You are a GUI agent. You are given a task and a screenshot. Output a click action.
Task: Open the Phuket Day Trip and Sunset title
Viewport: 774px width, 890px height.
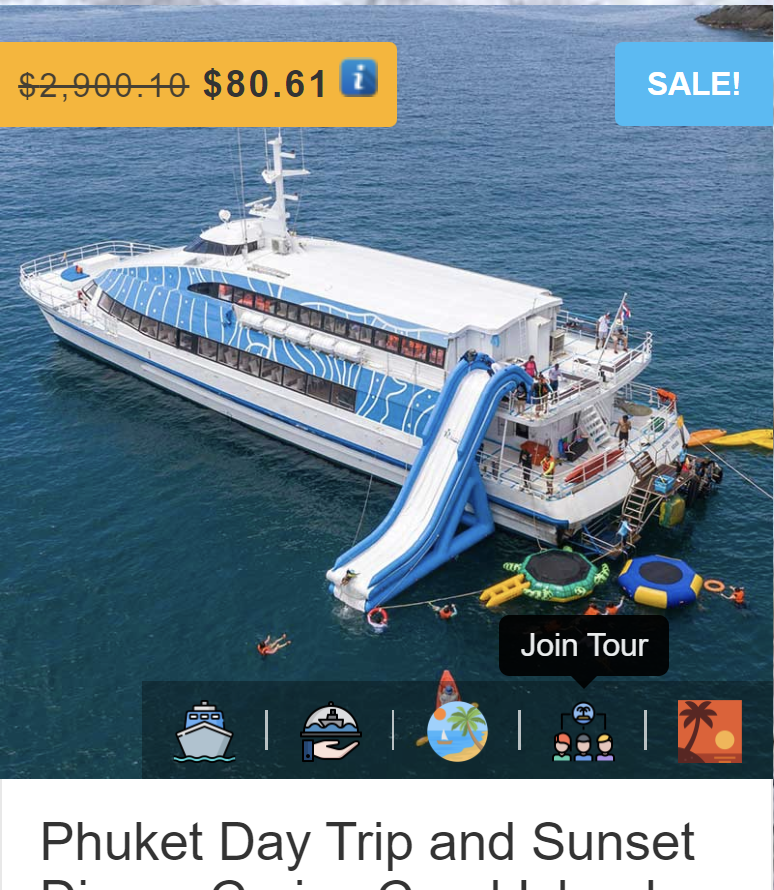click(x=367, y=842)
